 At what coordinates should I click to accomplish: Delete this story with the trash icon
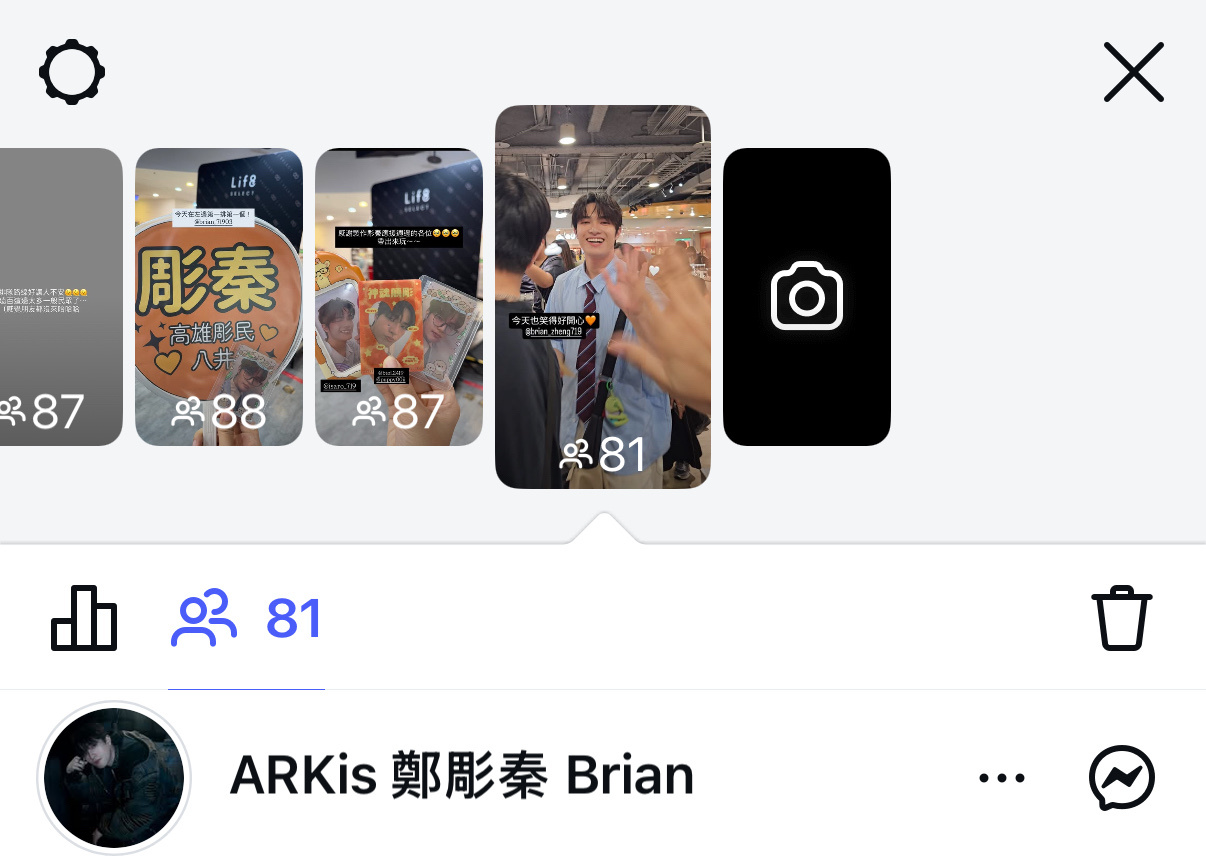point(1120,619)
